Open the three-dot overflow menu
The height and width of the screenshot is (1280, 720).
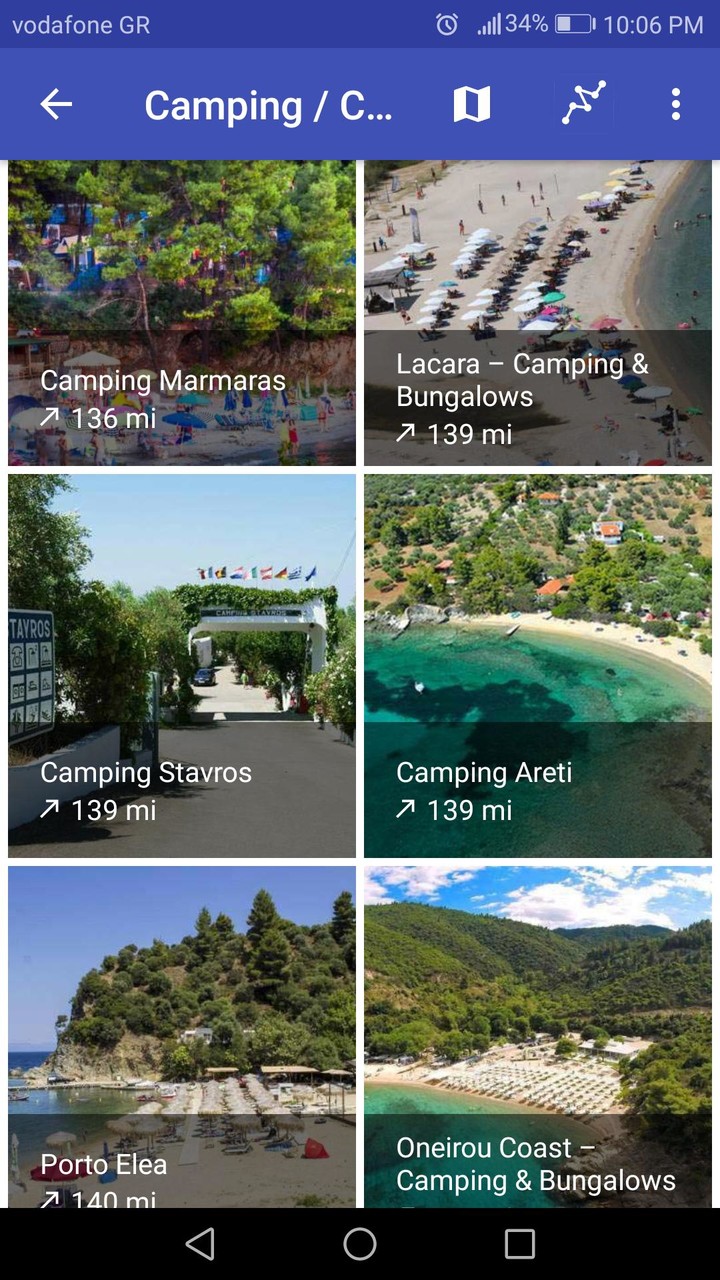[676, 104]
